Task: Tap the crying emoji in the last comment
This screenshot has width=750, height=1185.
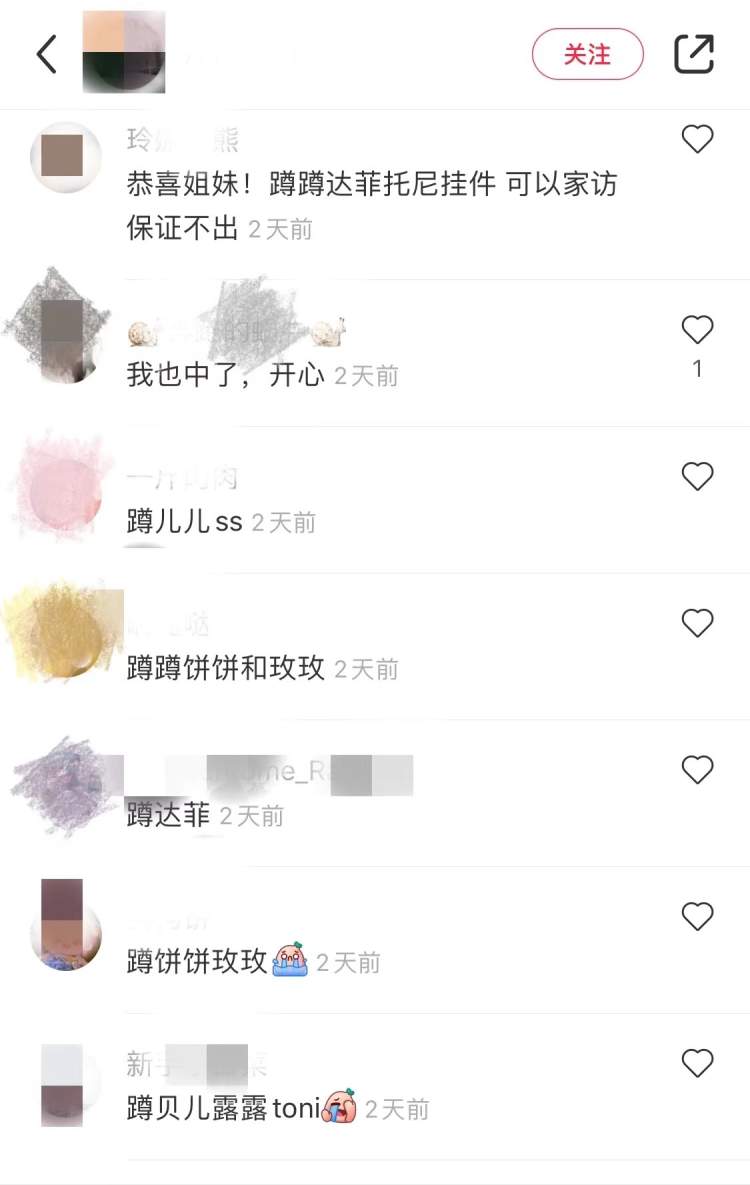Action: coord(339,1109)
